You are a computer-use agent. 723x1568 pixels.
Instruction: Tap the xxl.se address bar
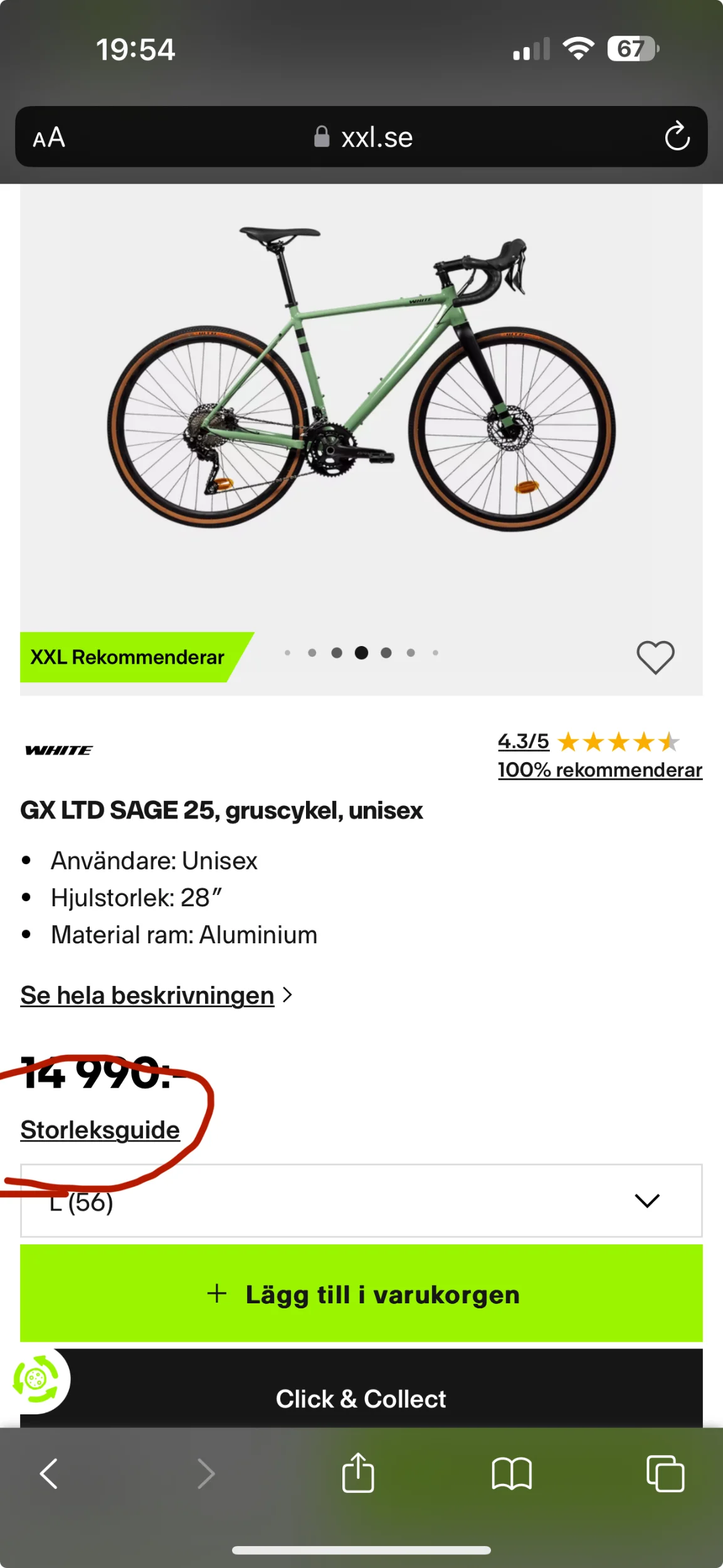coord(364,137)
